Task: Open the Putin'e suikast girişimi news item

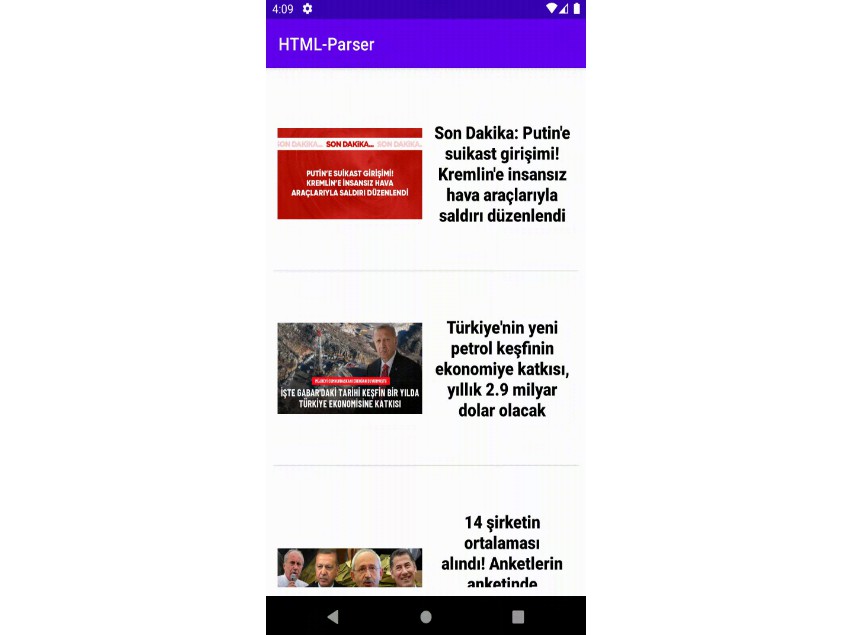Action: click(x=502, y=175)
